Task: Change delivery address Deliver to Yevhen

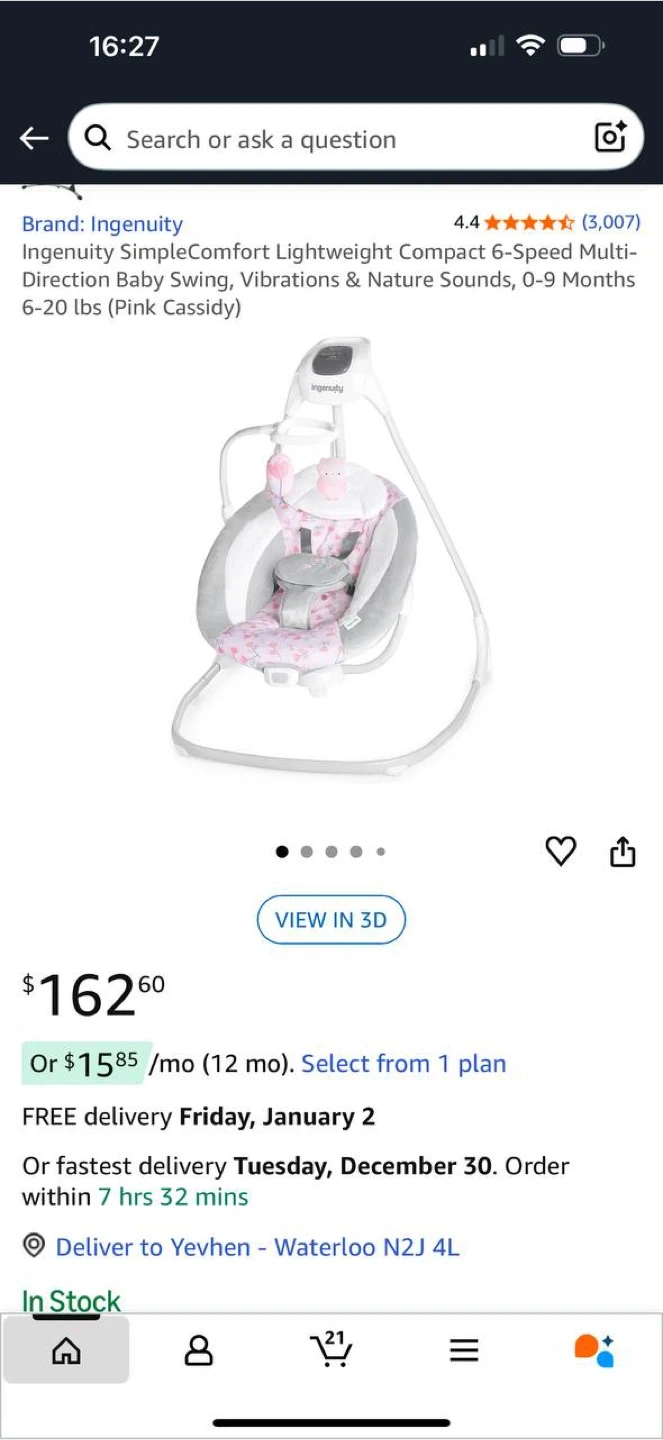Action: tap(257, 1247)
